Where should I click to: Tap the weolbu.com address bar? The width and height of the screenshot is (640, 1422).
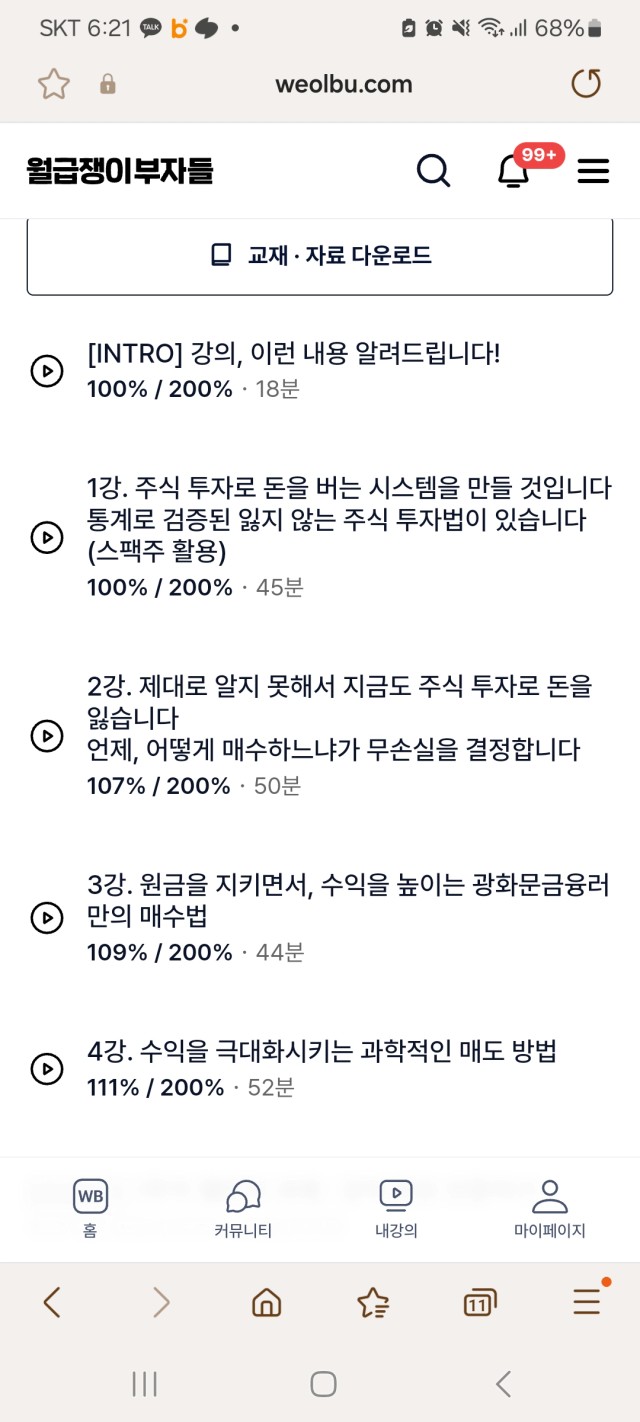pos(344,84)
